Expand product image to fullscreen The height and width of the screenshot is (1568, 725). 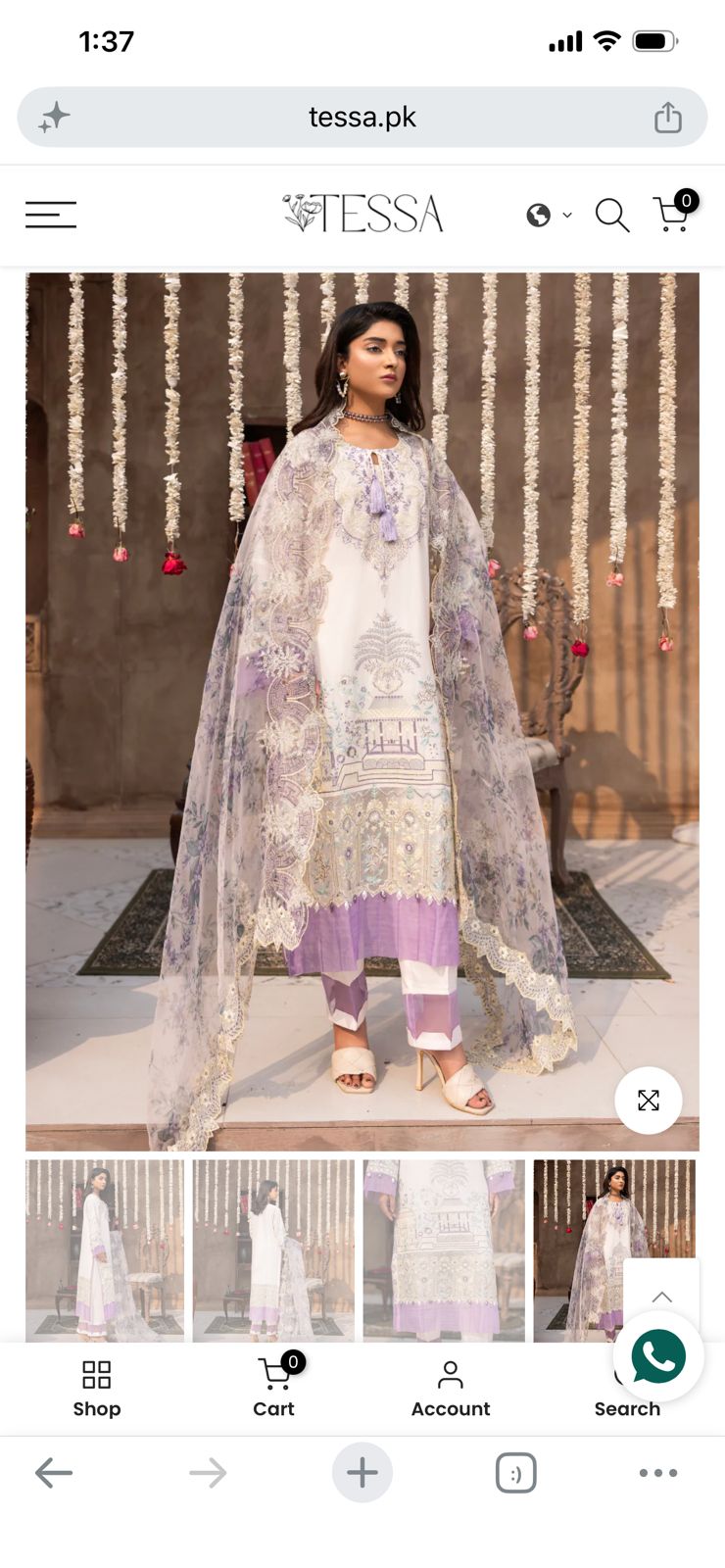649,1100
